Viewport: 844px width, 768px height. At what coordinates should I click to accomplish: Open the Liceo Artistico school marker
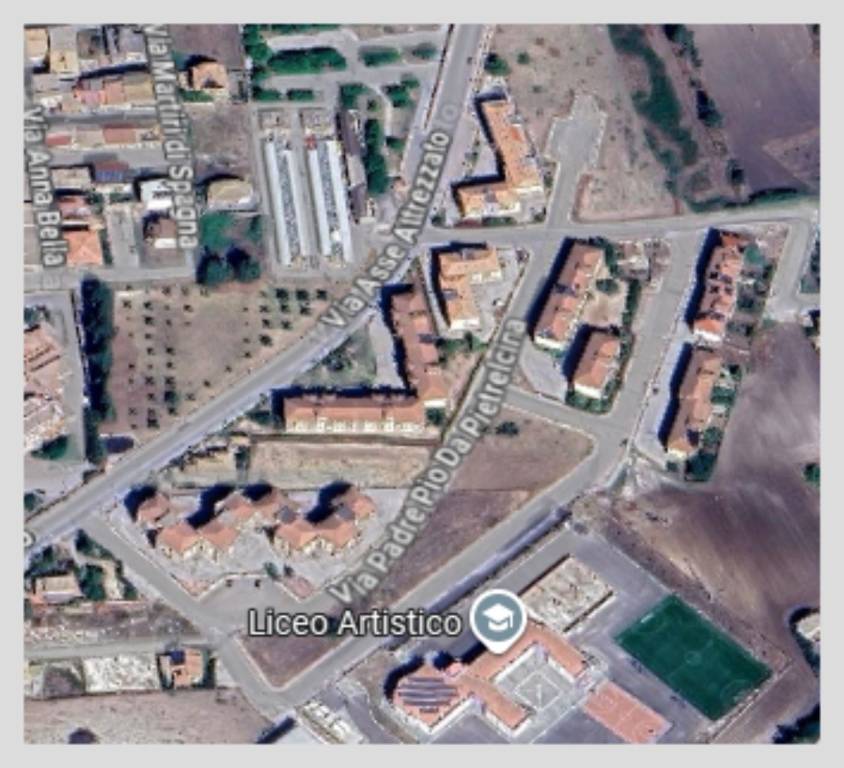[x=498, y=617]
